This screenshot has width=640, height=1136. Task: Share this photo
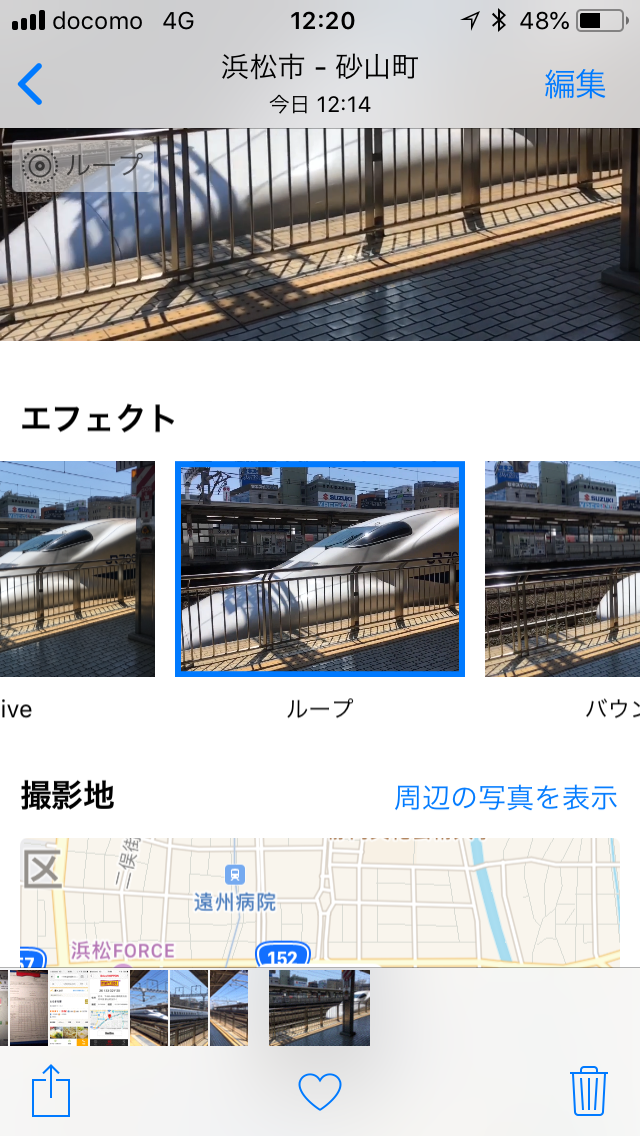pyautogui.click(x=51, y=1088)
